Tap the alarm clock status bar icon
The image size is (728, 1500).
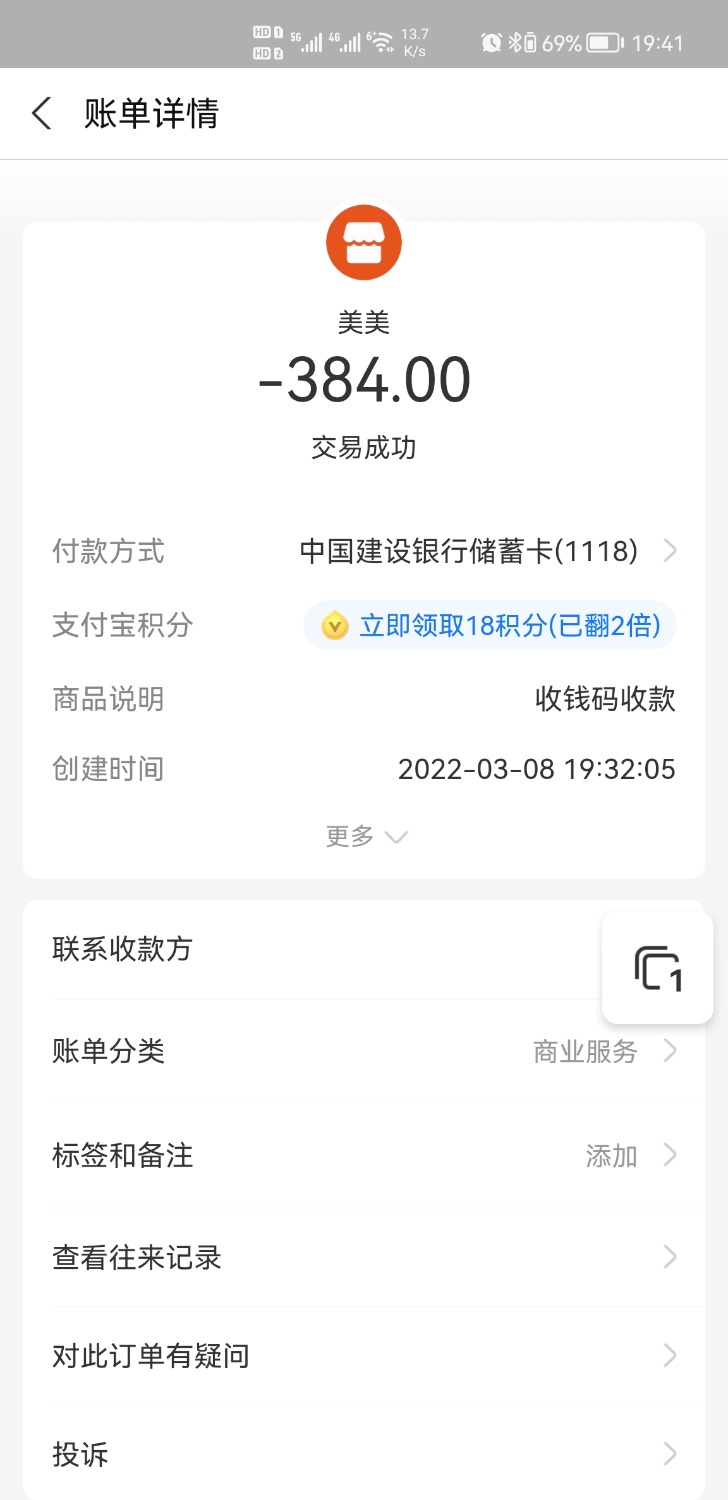(x=491, y=42)
